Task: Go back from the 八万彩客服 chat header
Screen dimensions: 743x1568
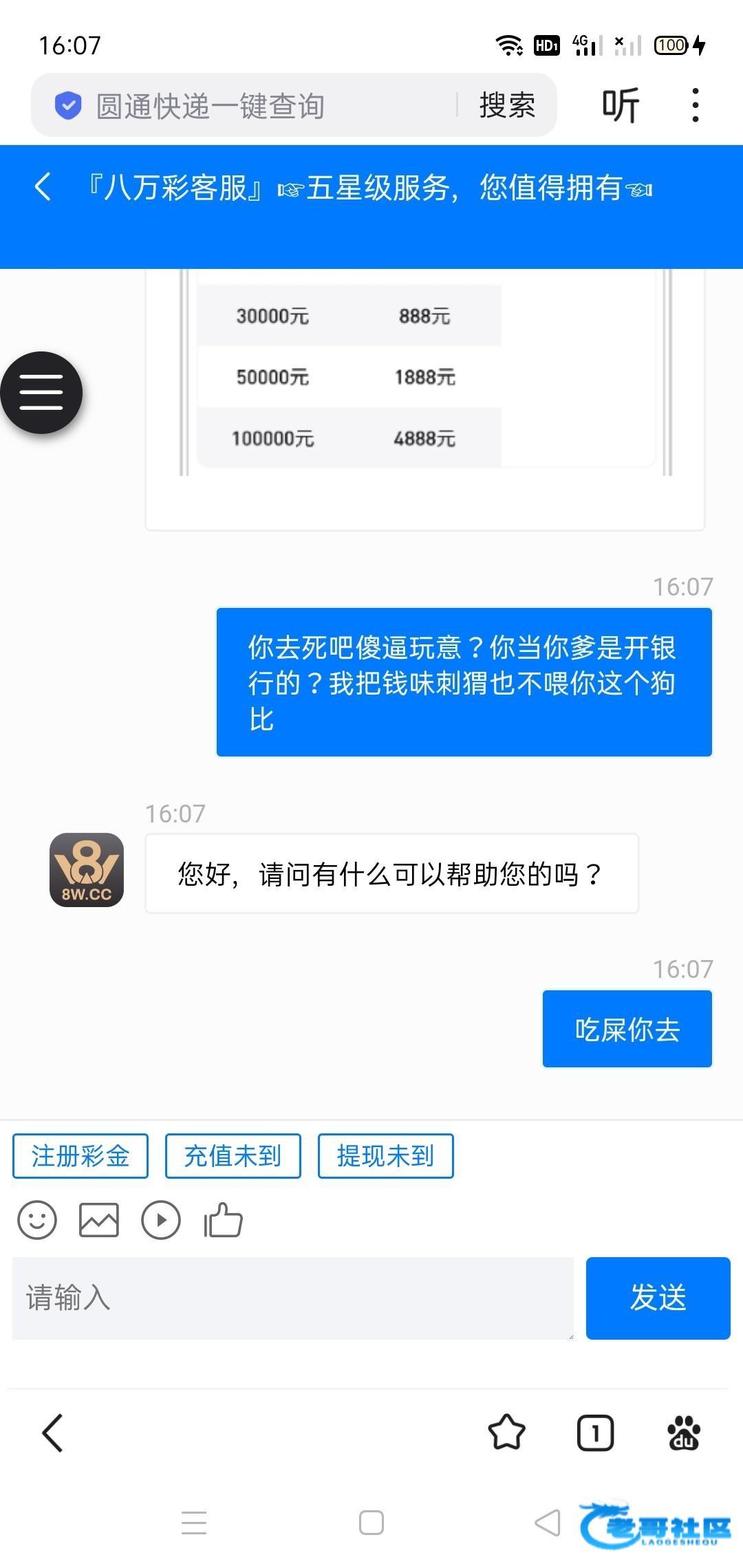Action: coord(43,186)
